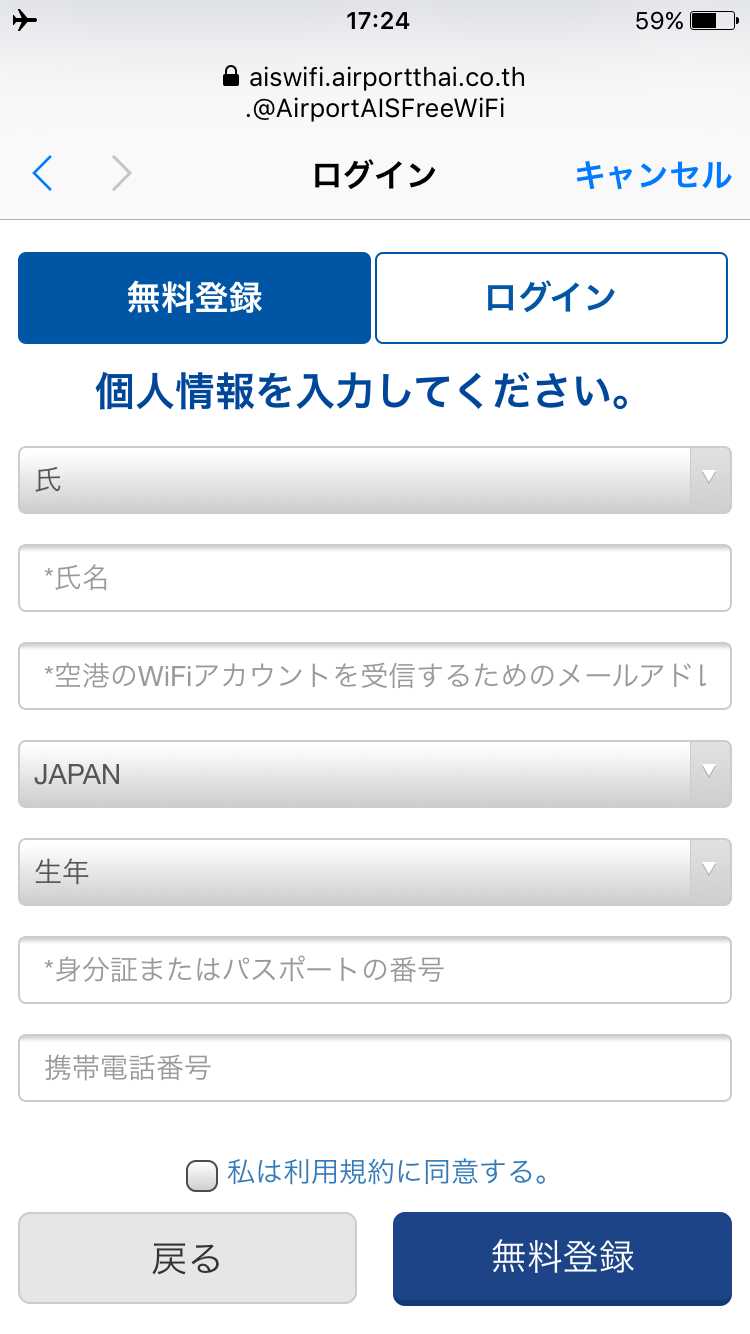
Task: Switch to the ログイン tab
Action: point(551,298)
